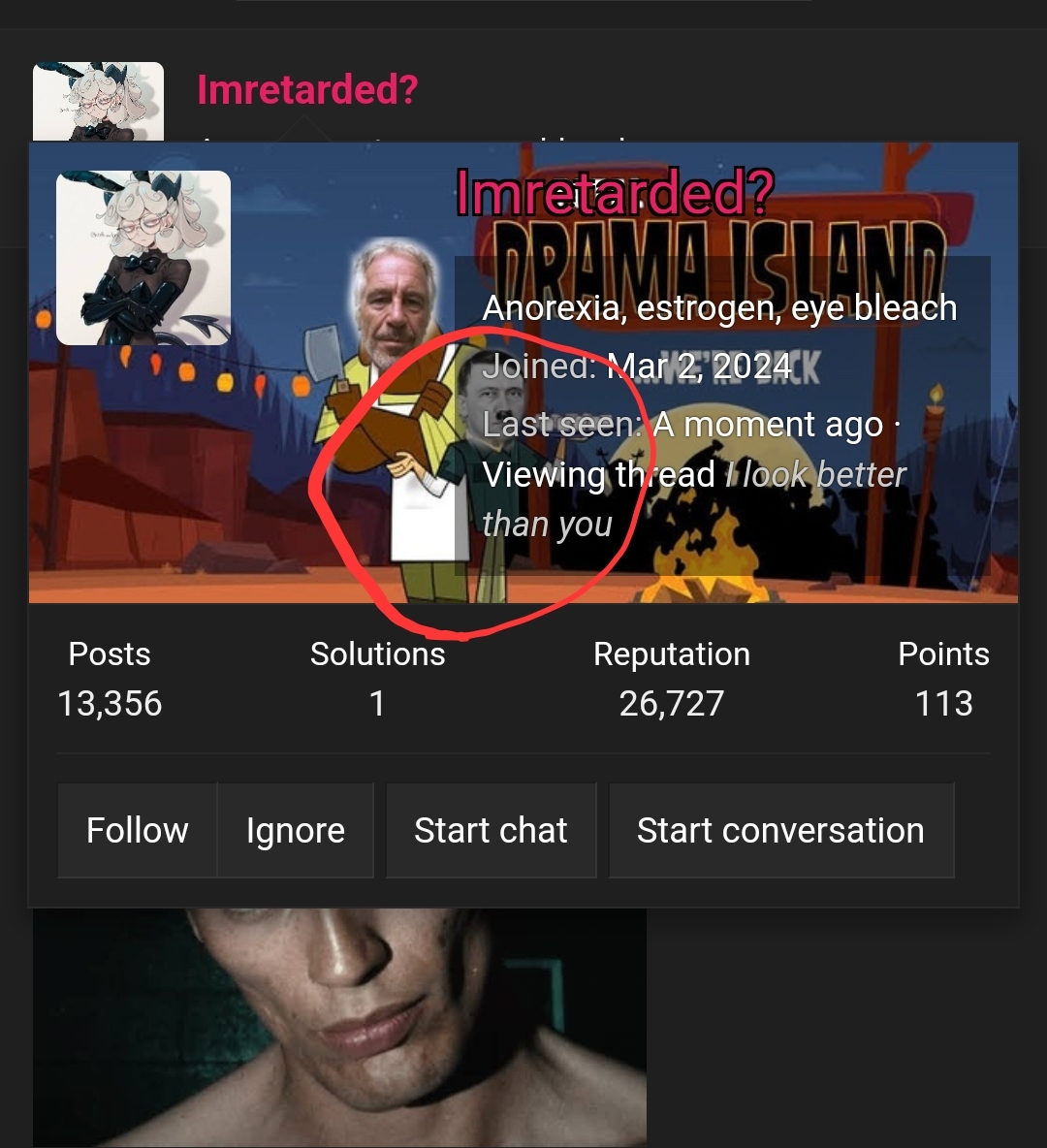Click the Follow button

point(137,830)
